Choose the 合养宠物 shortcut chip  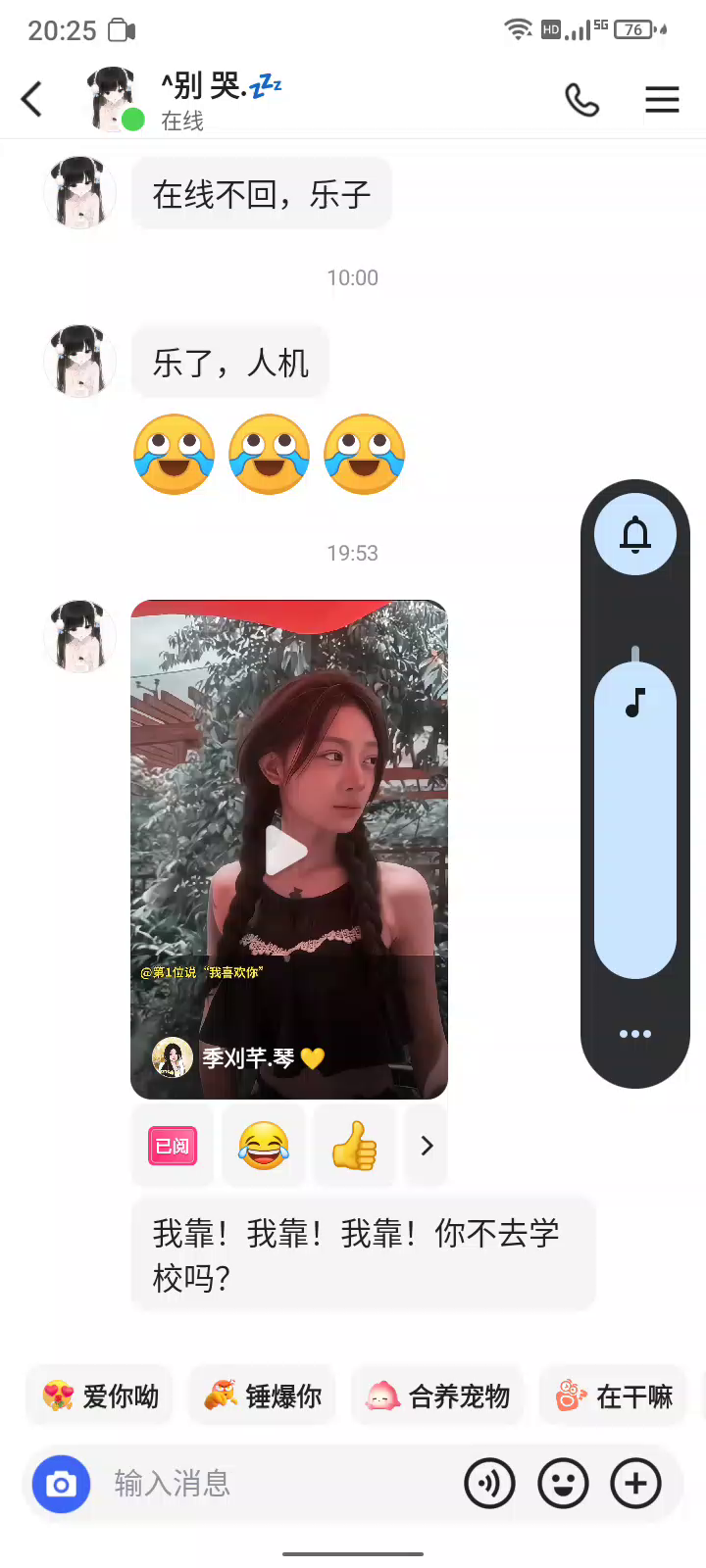click(x=437, y=1396)
